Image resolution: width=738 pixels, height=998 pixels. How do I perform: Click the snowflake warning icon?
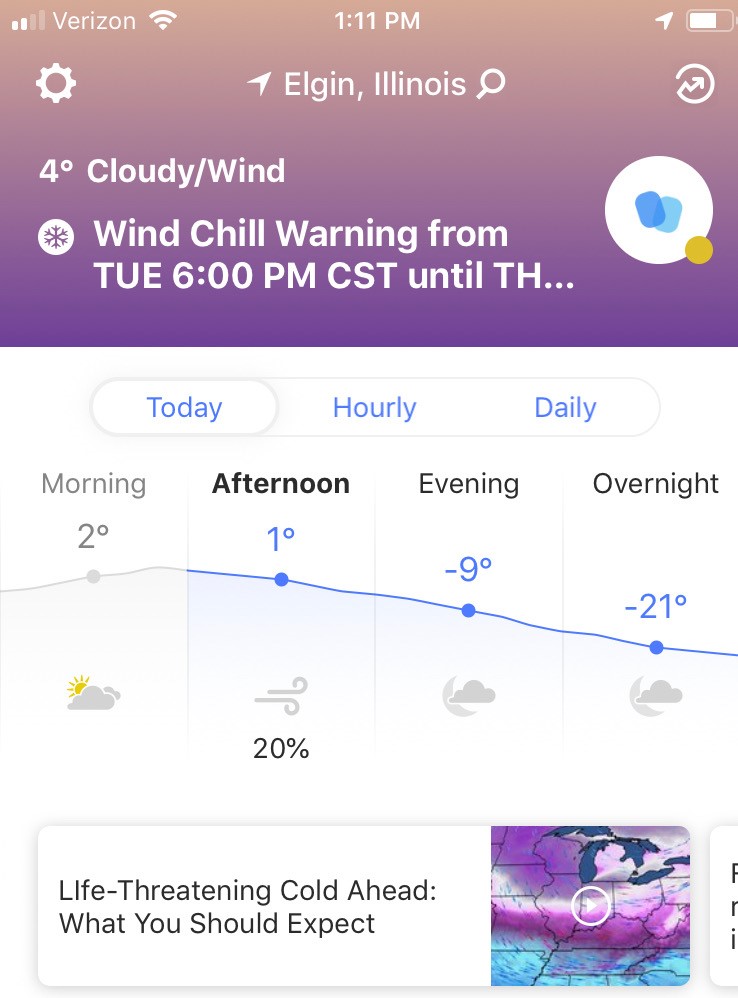pos(55,236)
